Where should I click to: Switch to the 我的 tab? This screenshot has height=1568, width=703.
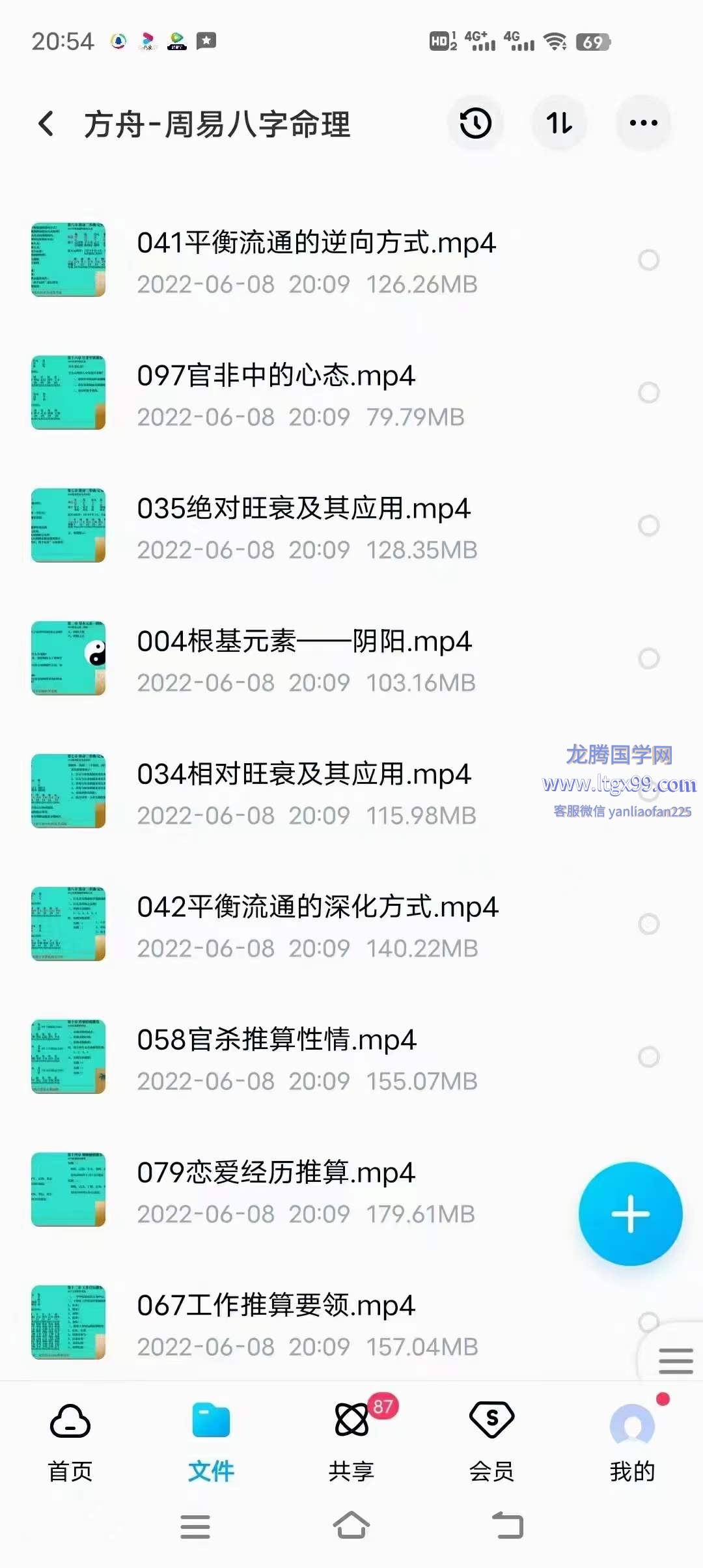point(633,1442)
